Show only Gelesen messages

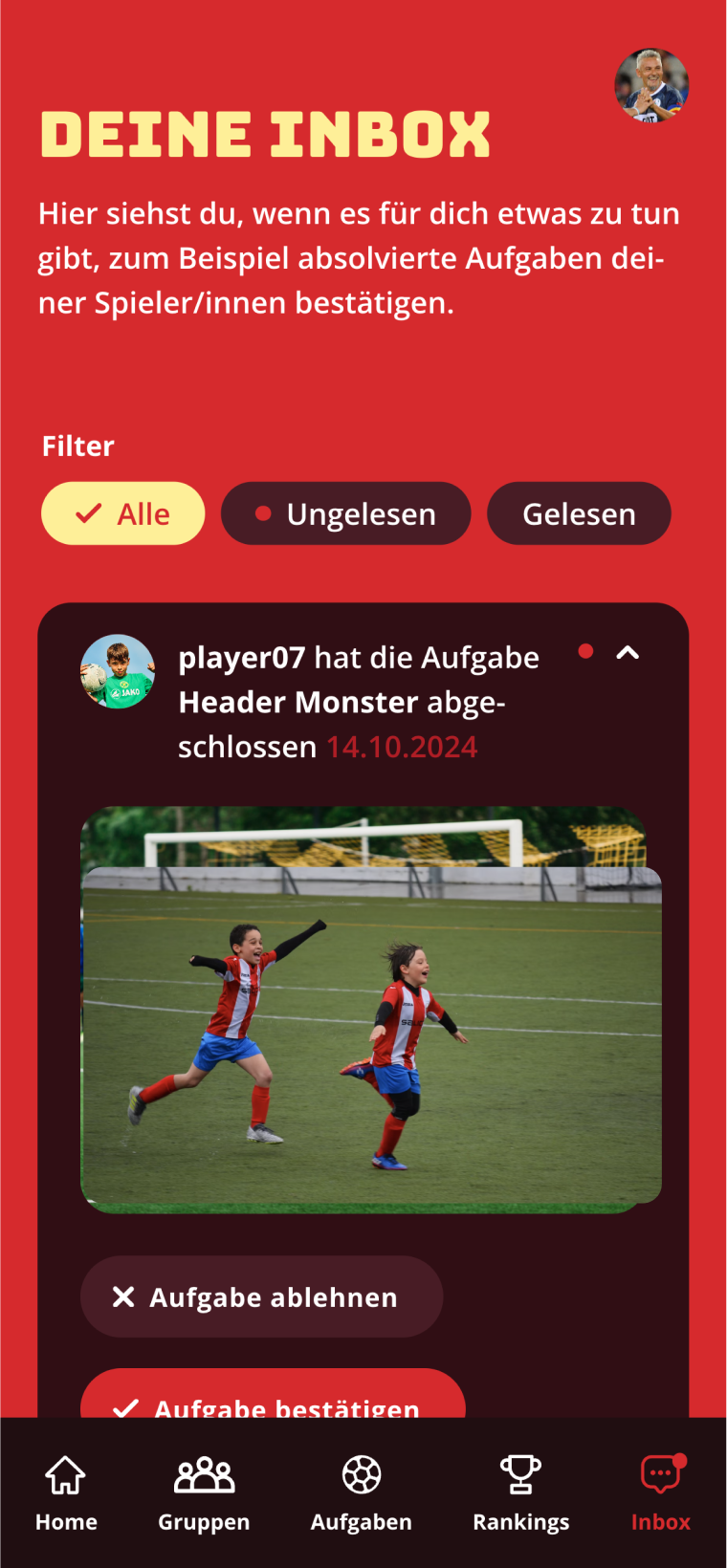pyautogui.click(x=579, y=513)
